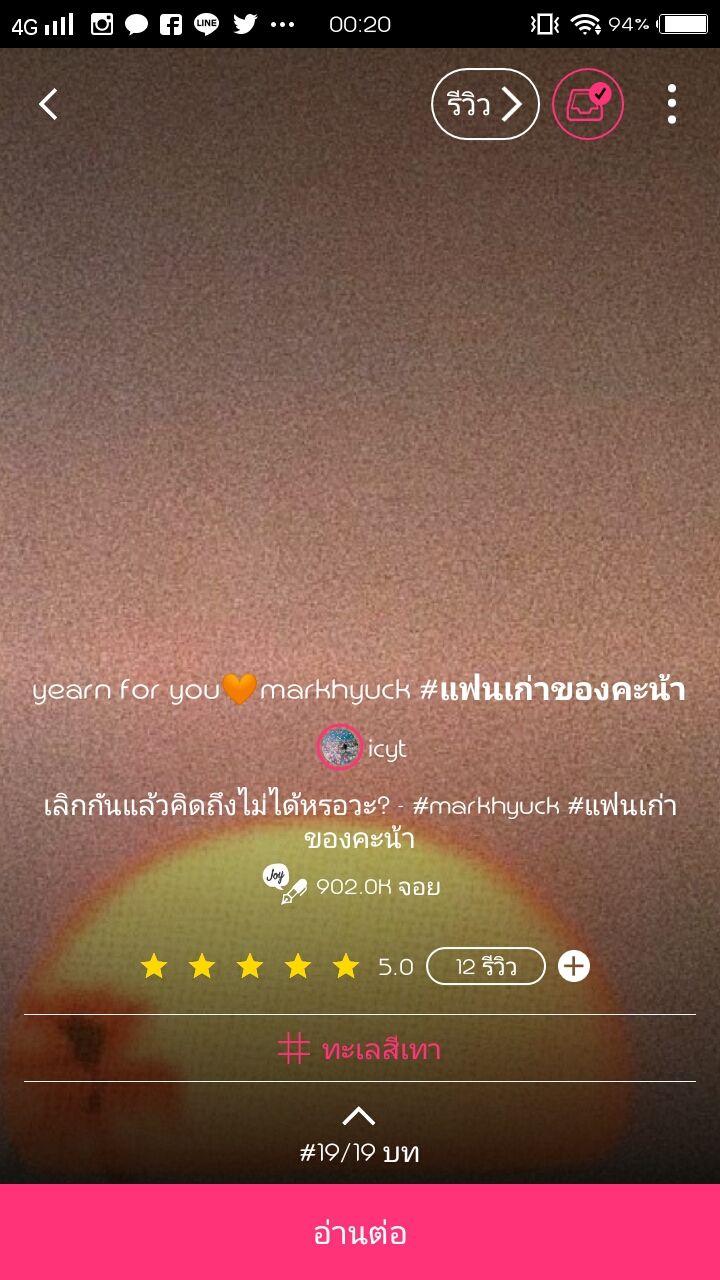View the 12 รีวิว reviews
Screen dimensions: 720x1280
click(485, 966)
